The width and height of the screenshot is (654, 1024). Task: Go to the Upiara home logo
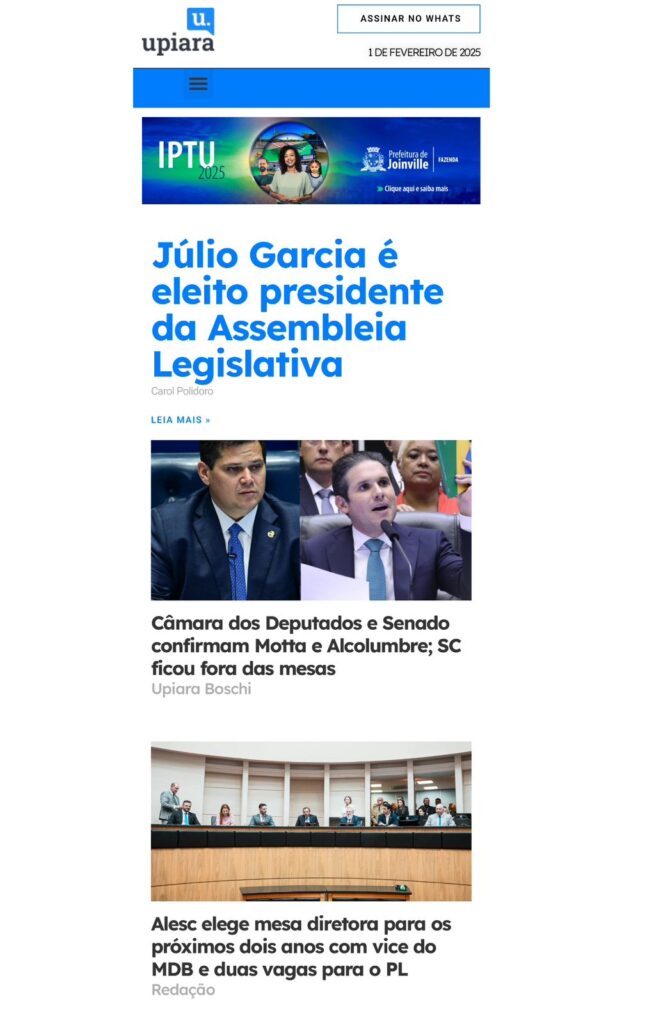(178, 32)
